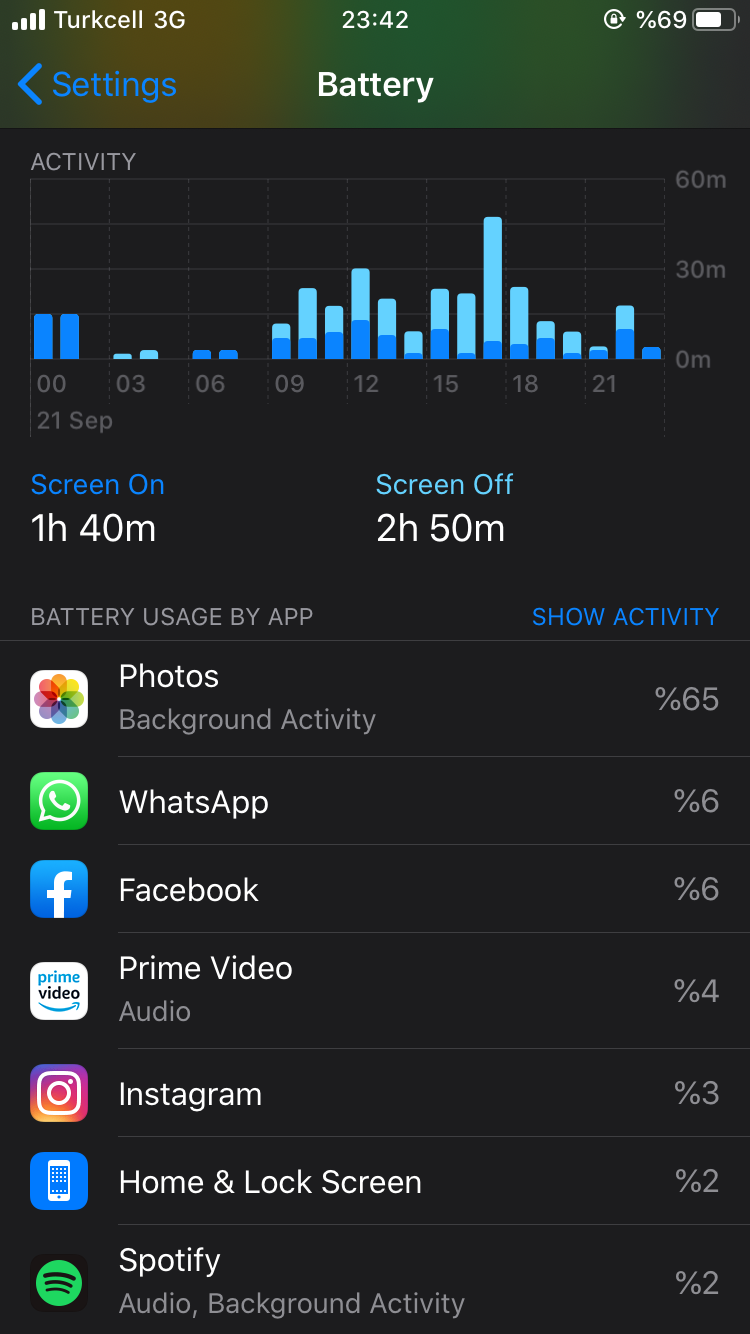Select the 17:00 bar in Activity chart

pyautogui.click(x=492, y=288)
